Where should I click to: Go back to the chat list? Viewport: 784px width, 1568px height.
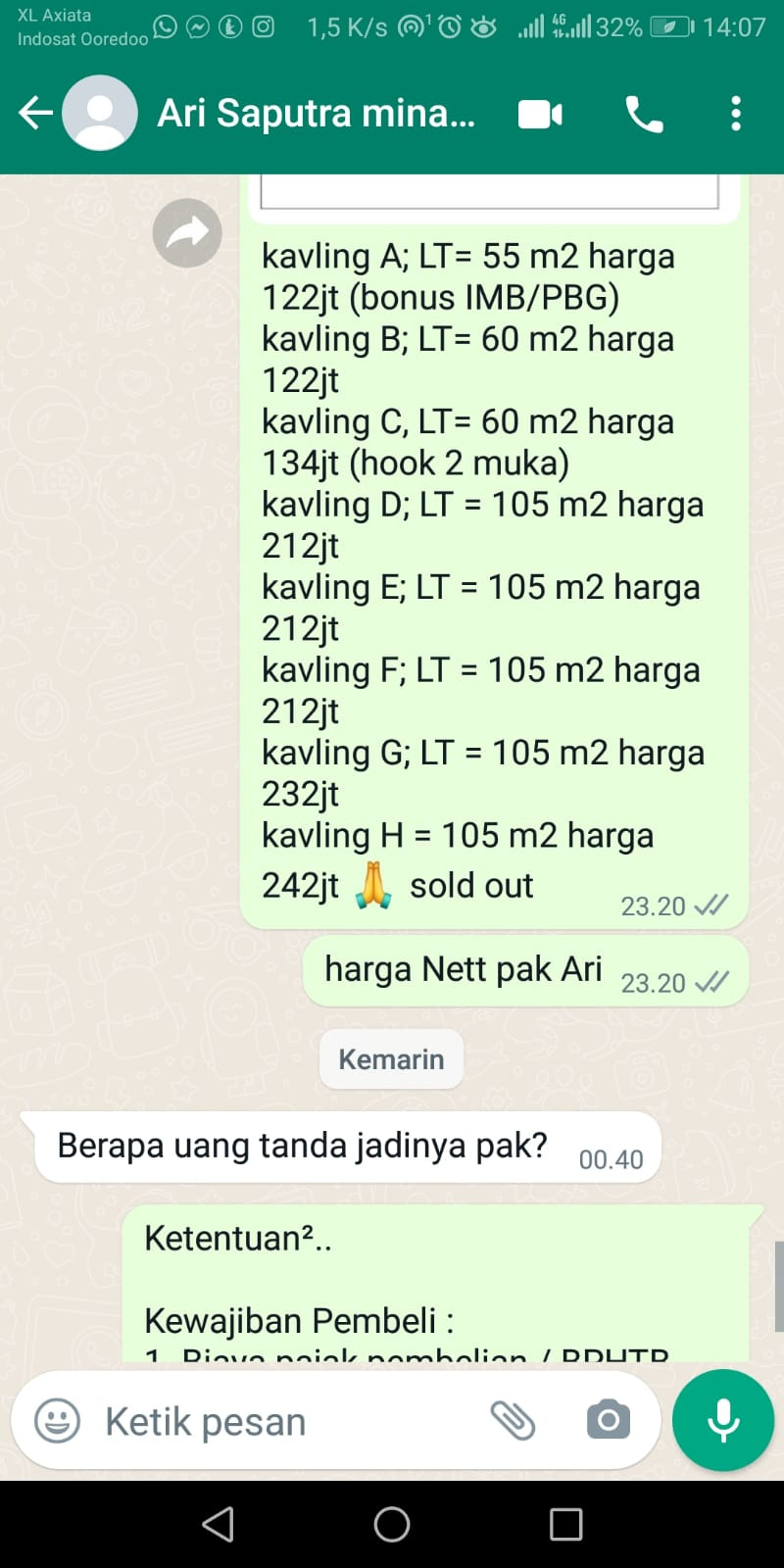click(x=35, y=113)
